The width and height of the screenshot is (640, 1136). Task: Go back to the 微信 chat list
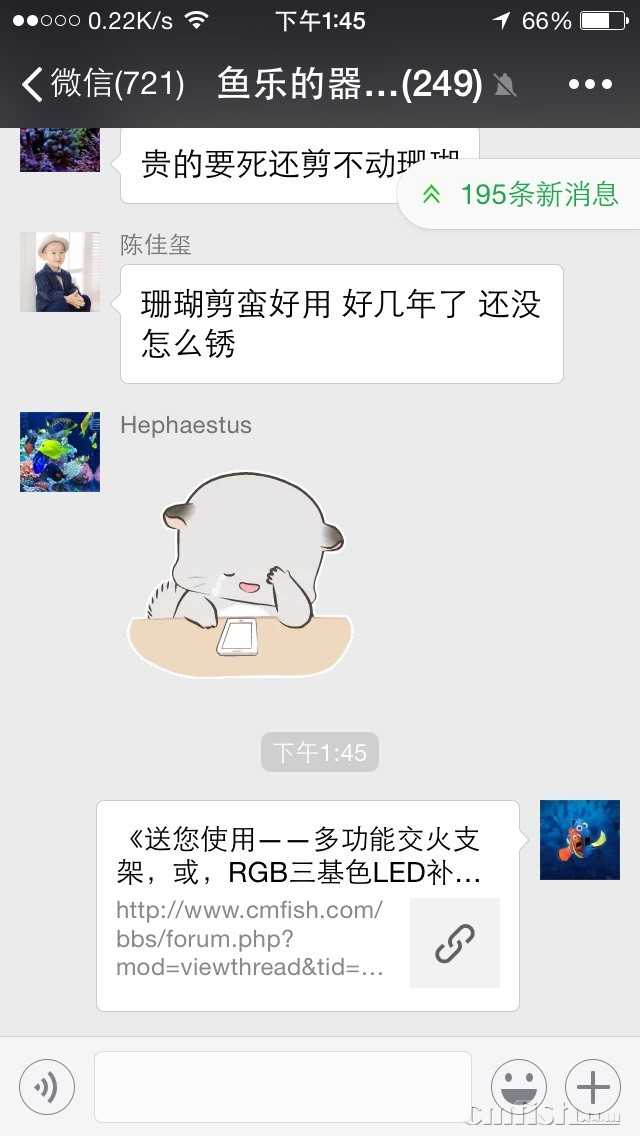pos(100,84)
